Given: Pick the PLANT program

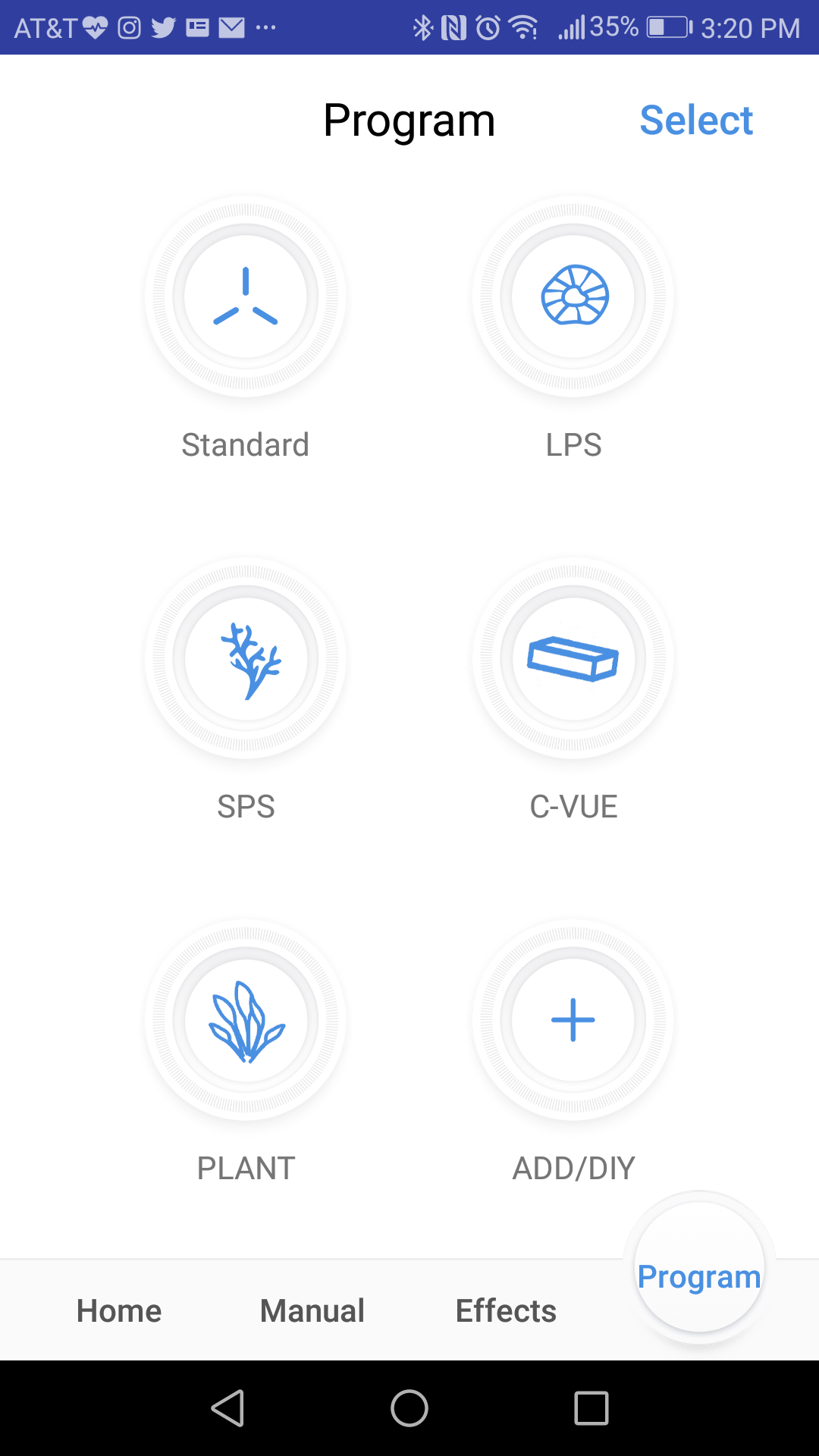Looking at the screenshot, I should (246, 1020).
